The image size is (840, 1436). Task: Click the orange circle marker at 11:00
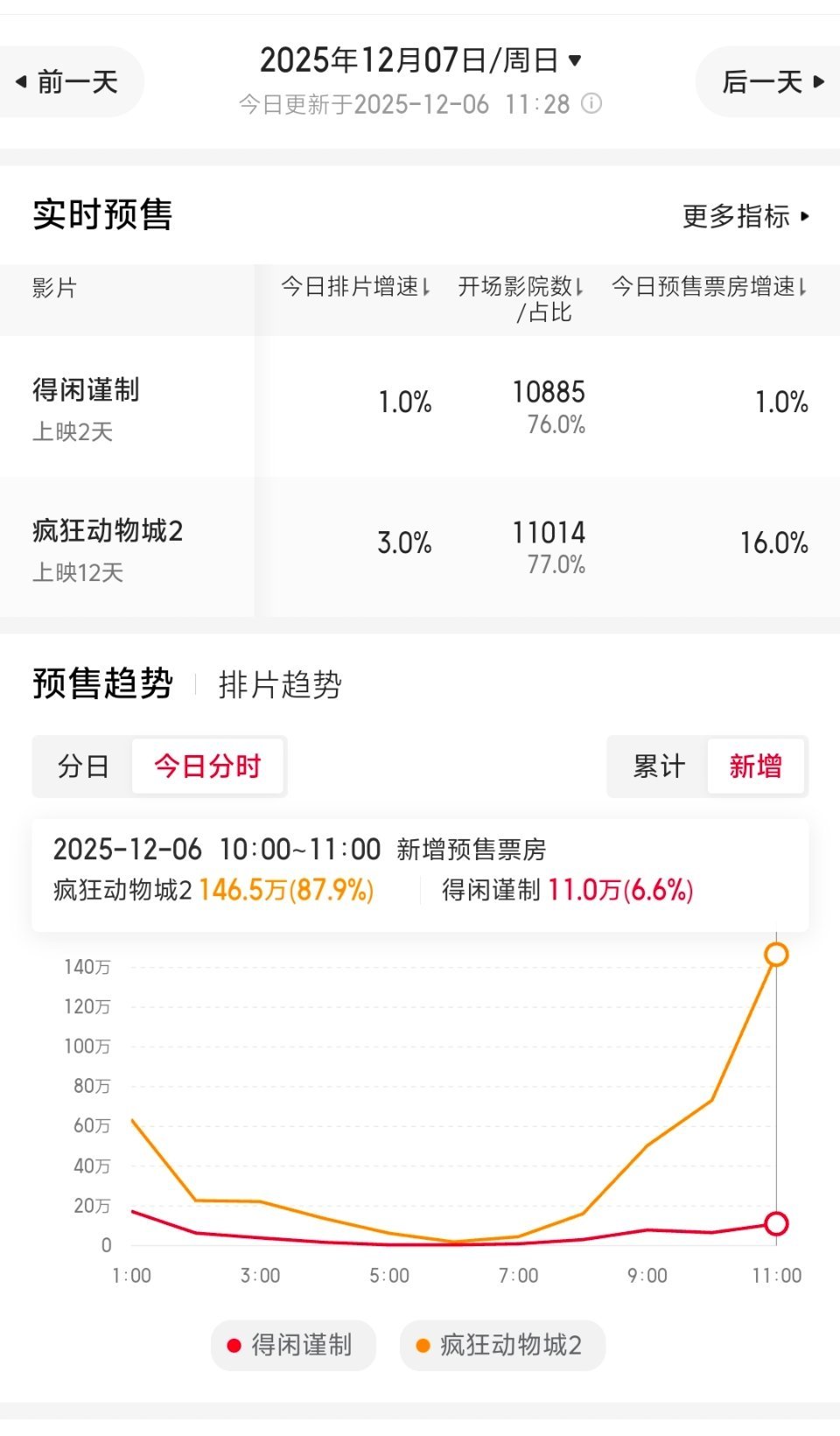[777, 956]
